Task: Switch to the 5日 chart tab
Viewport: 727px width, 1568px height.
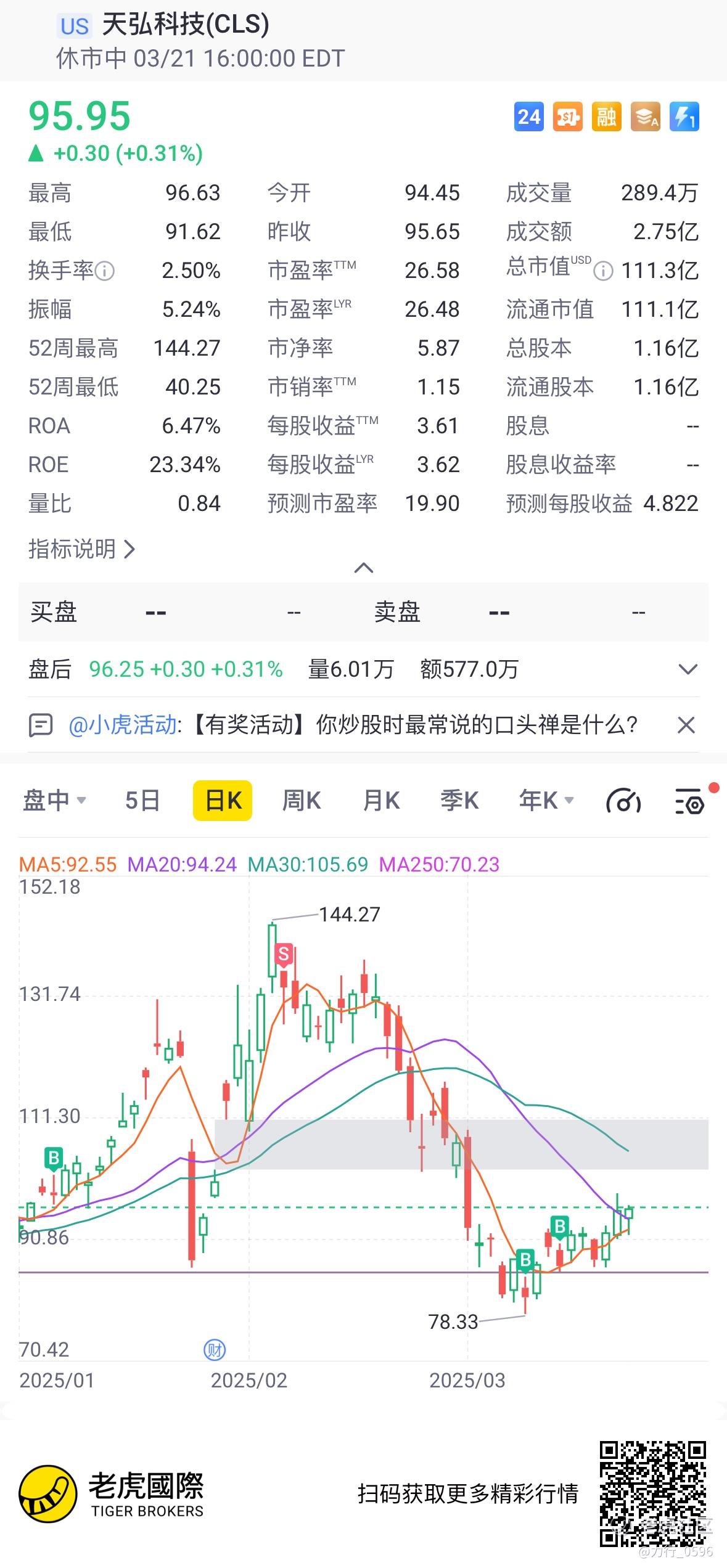Action: [142, 801]
